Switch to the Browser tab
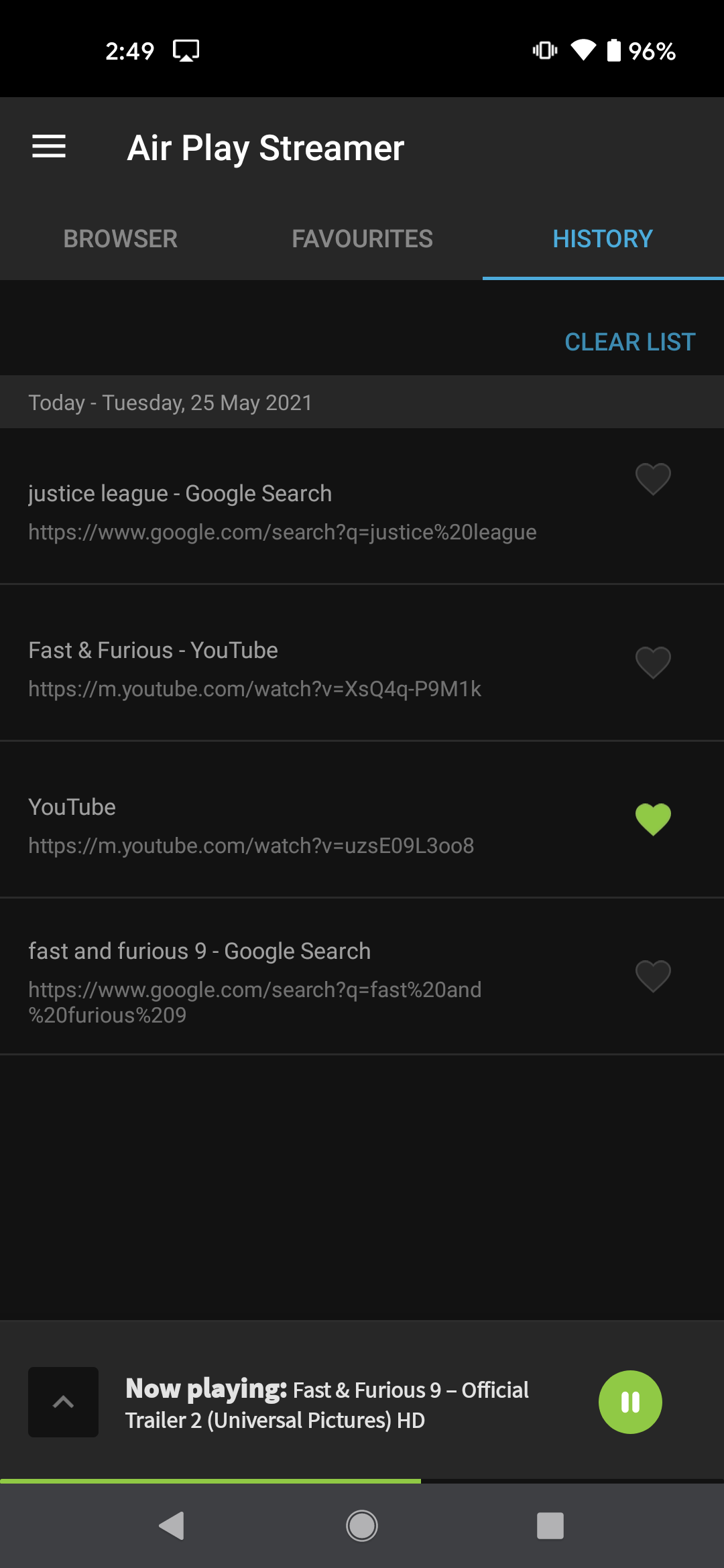This screenshot has height=1568, width=724. 121,239
